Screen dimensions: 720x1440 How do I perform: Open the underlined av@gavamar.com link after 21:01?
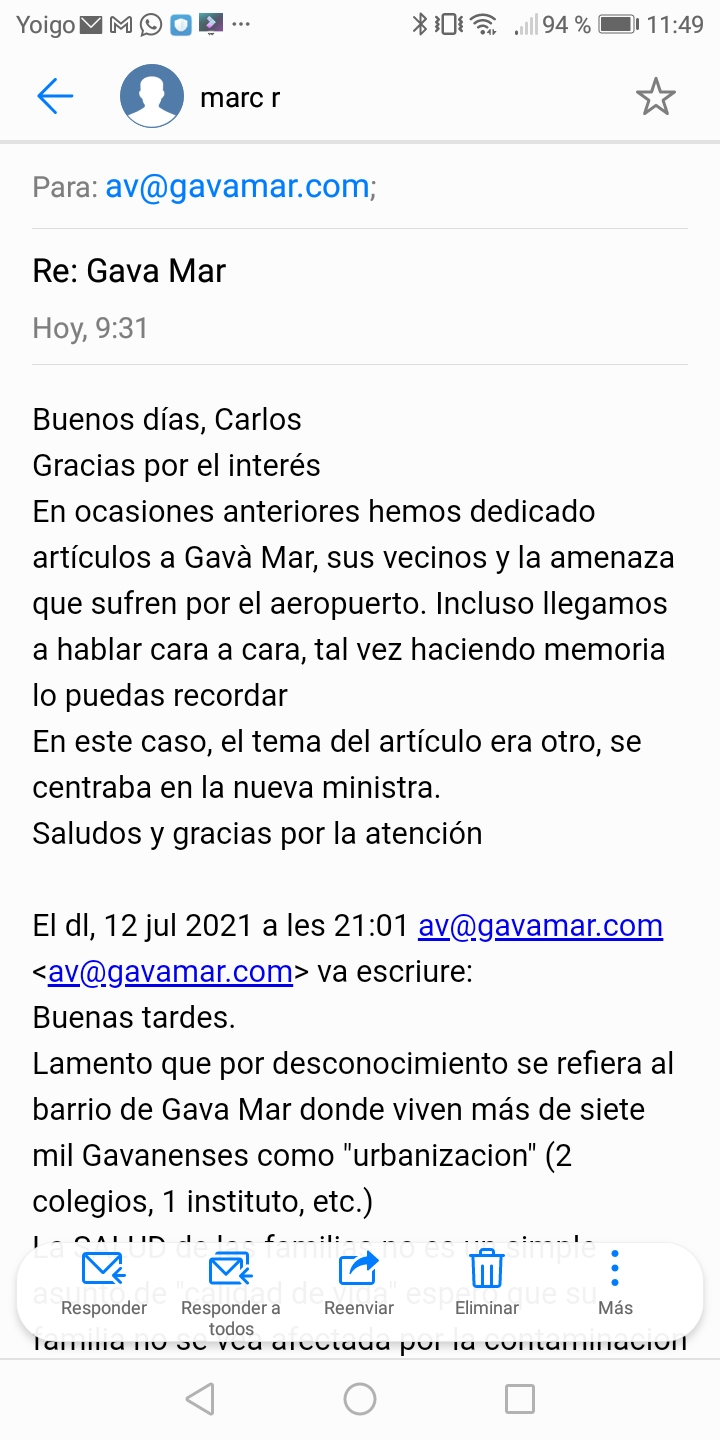(x=540, y=926)
